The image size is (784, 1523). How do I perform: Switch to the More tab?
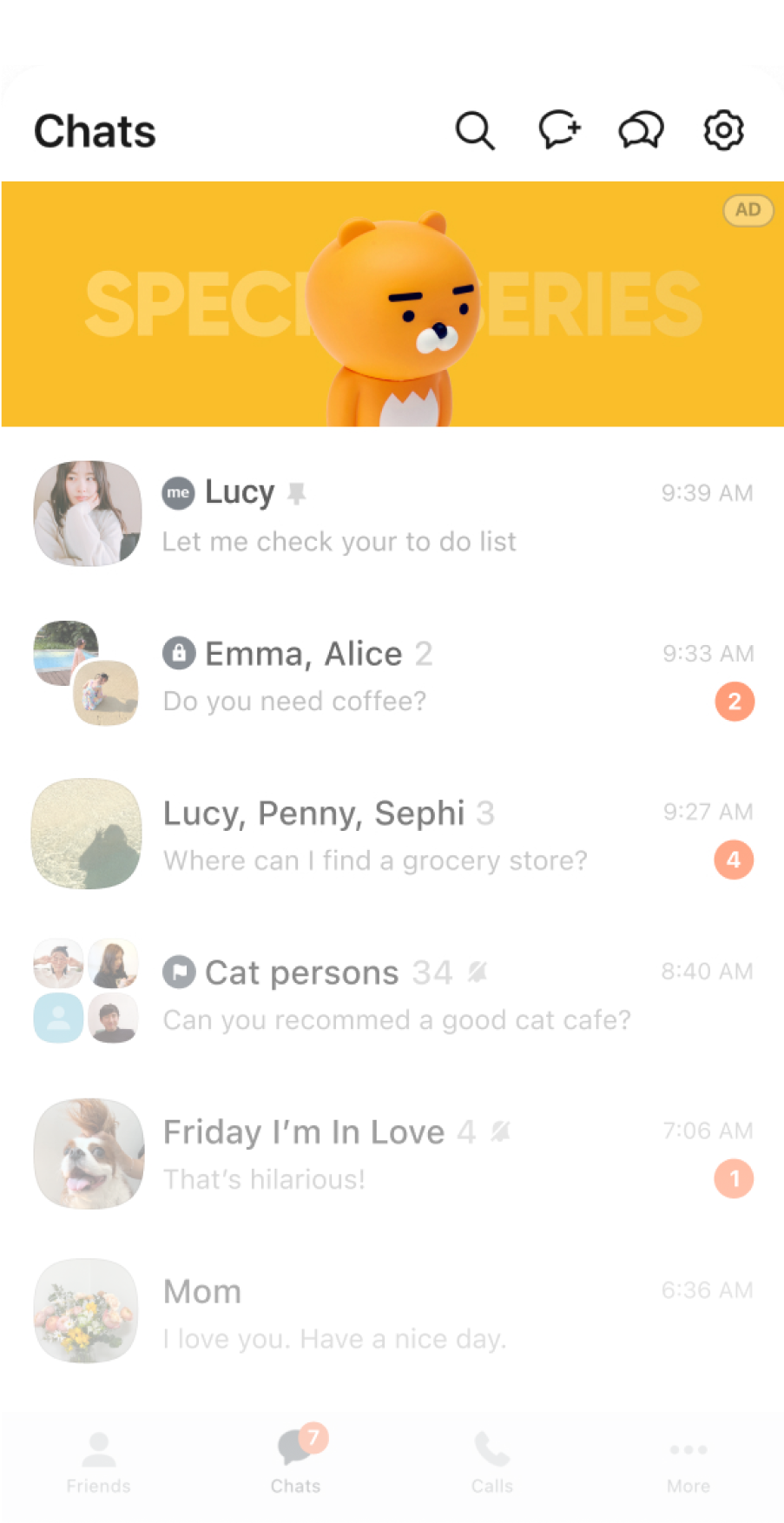pos(688,1462)
